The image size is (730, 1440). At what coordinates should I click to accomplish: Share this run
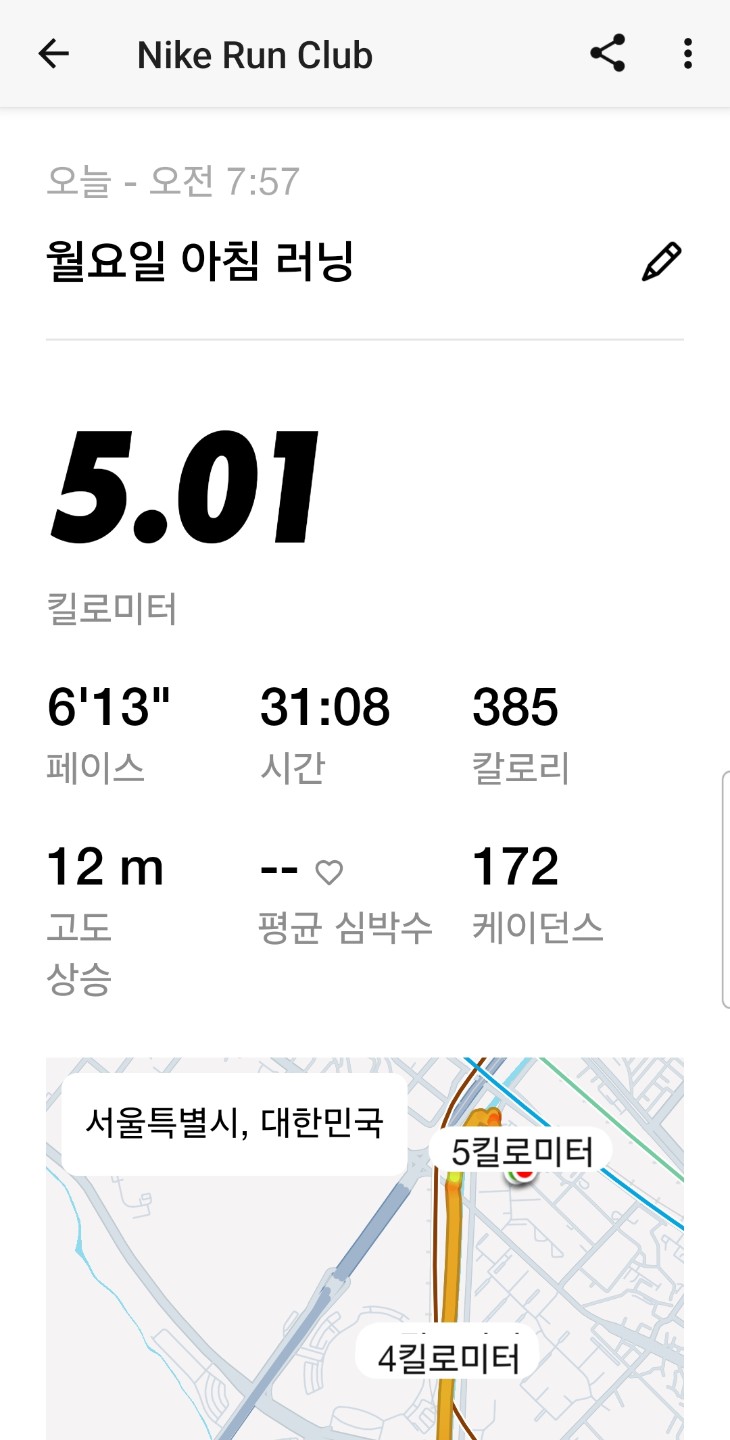(x=607, y=54)
